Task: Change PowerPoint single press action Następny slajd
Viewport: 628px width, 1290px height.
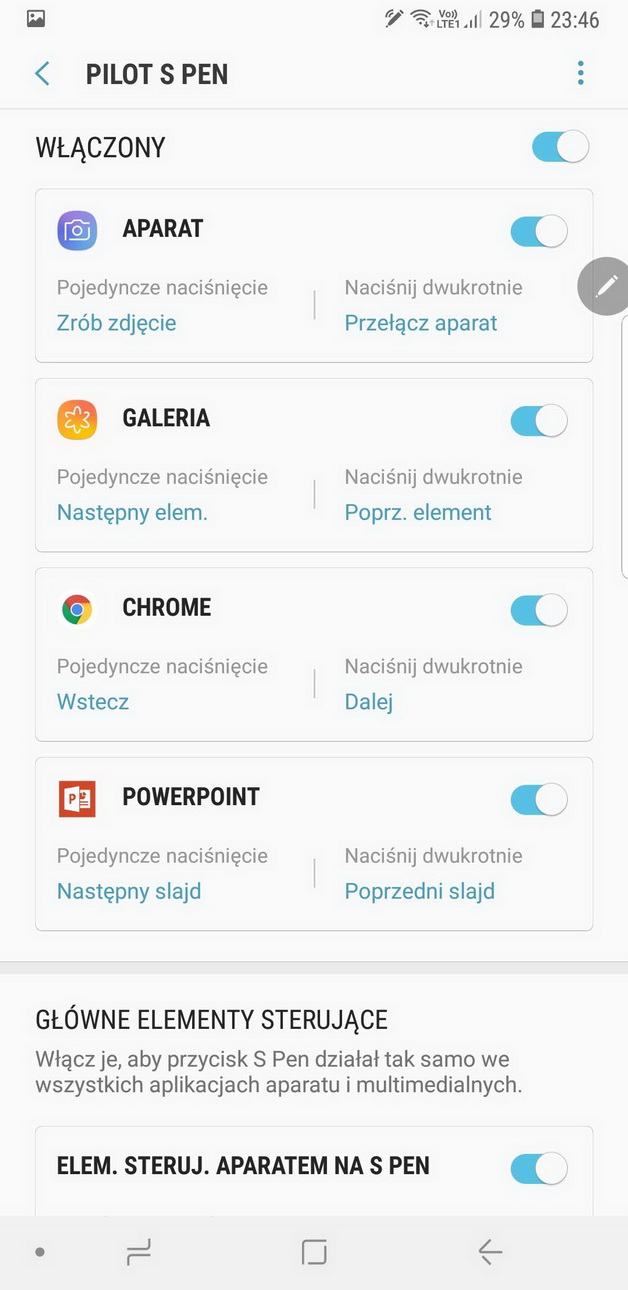Action: tap(129, 891)
